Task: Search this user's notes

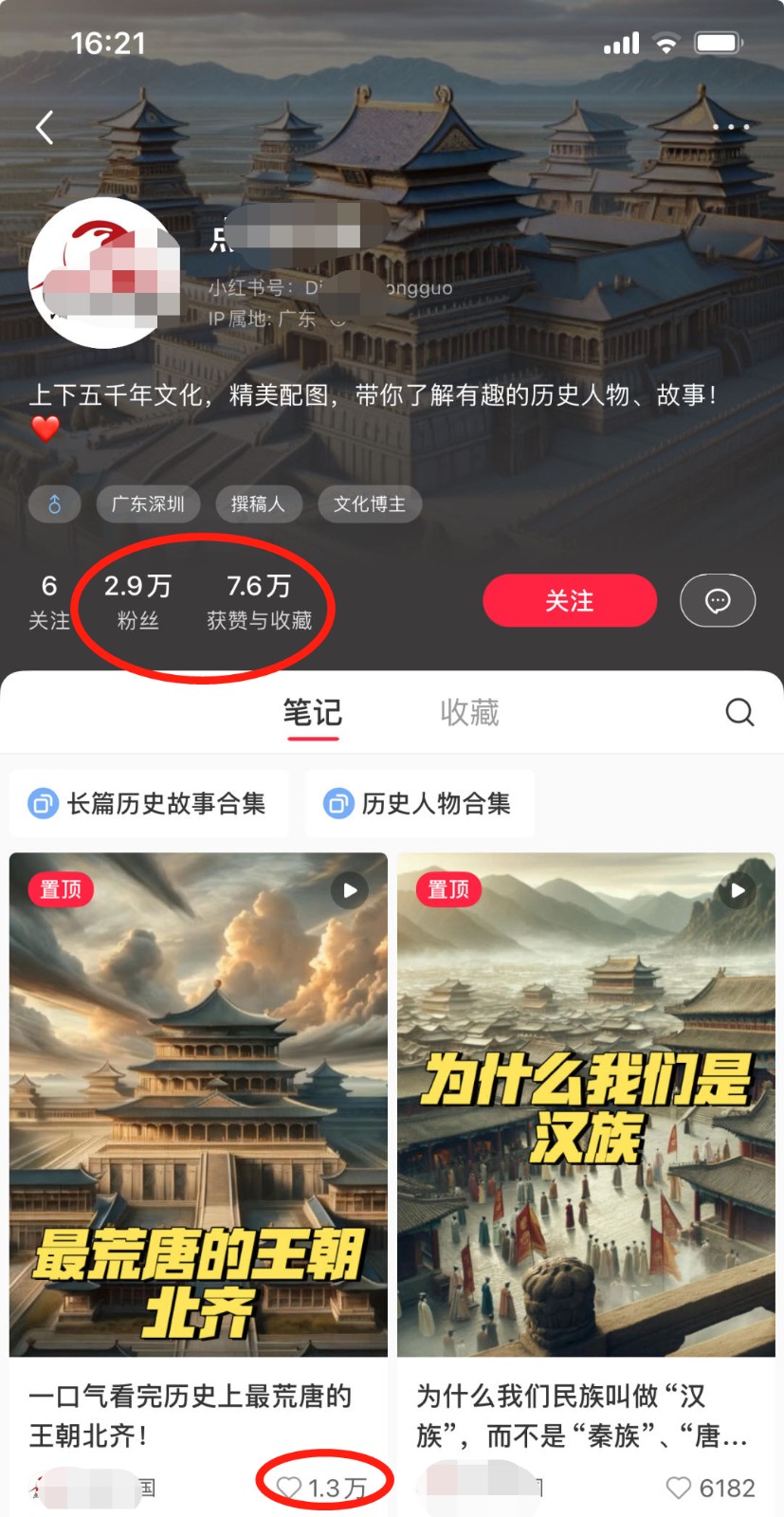Action: tap(739, 712)
